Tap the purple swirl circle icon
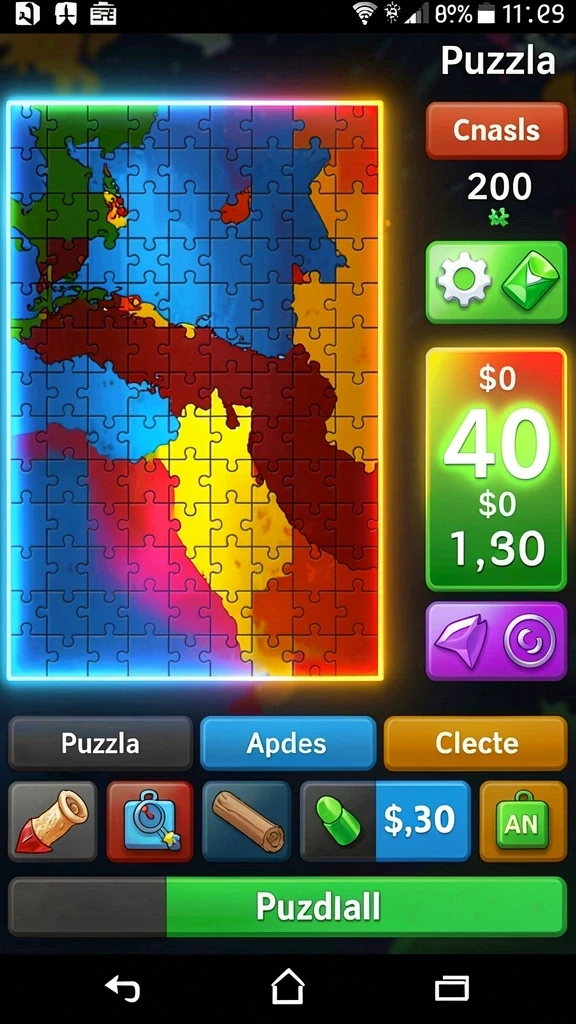 click(x=530, y=641)
